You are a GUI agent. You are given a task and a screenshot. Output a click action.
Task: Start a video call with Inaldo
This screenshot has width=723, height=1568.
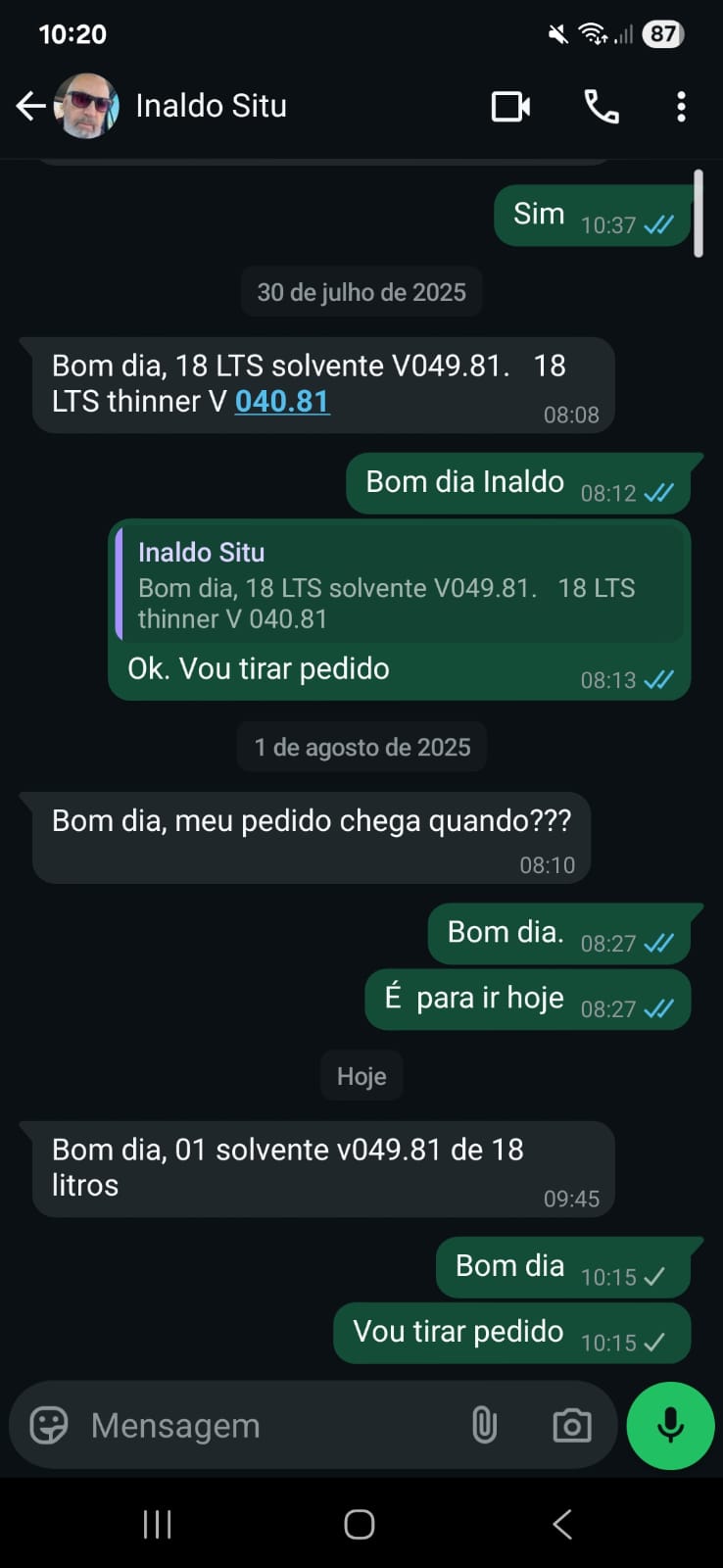click(510, 106)
